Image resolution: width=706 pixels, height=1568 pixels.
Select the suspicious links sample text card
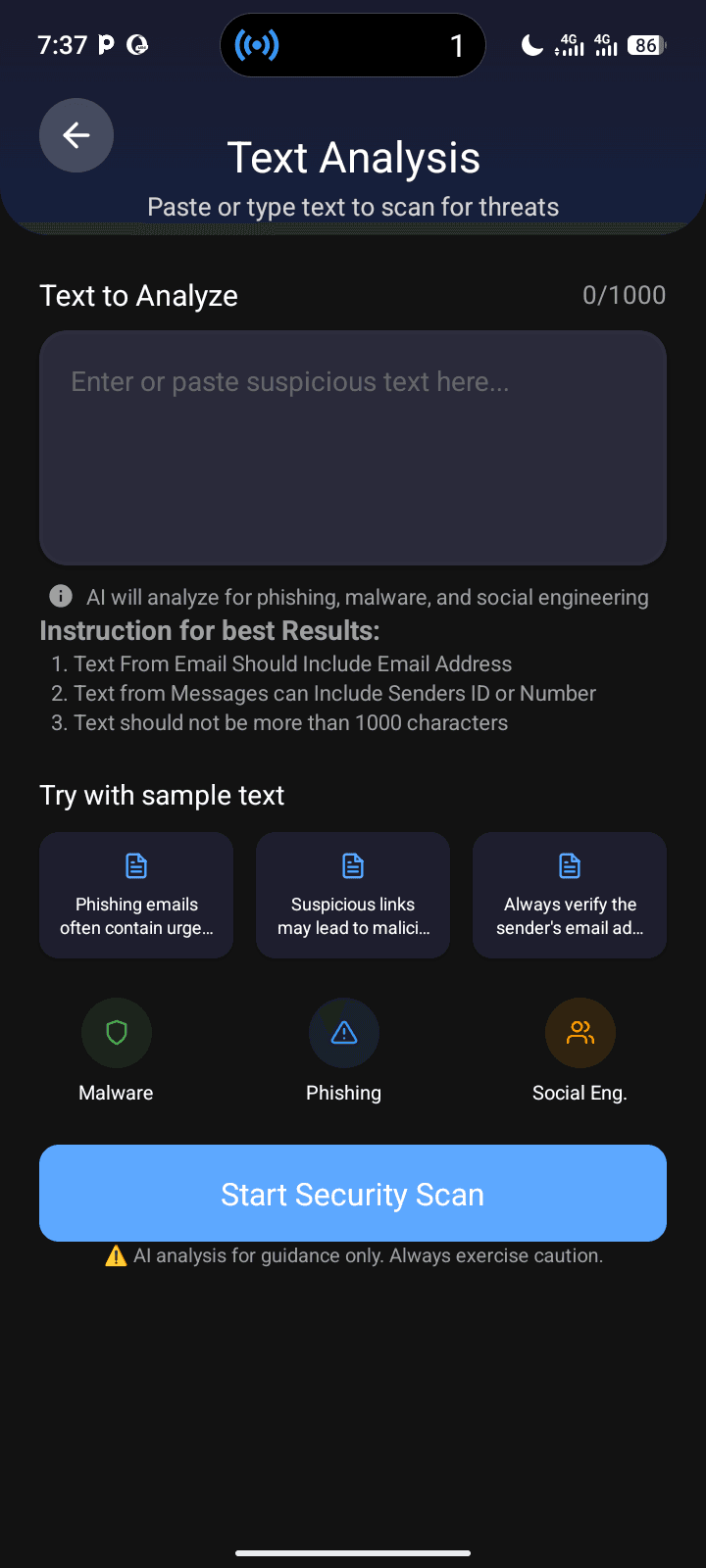pos(352,895)
